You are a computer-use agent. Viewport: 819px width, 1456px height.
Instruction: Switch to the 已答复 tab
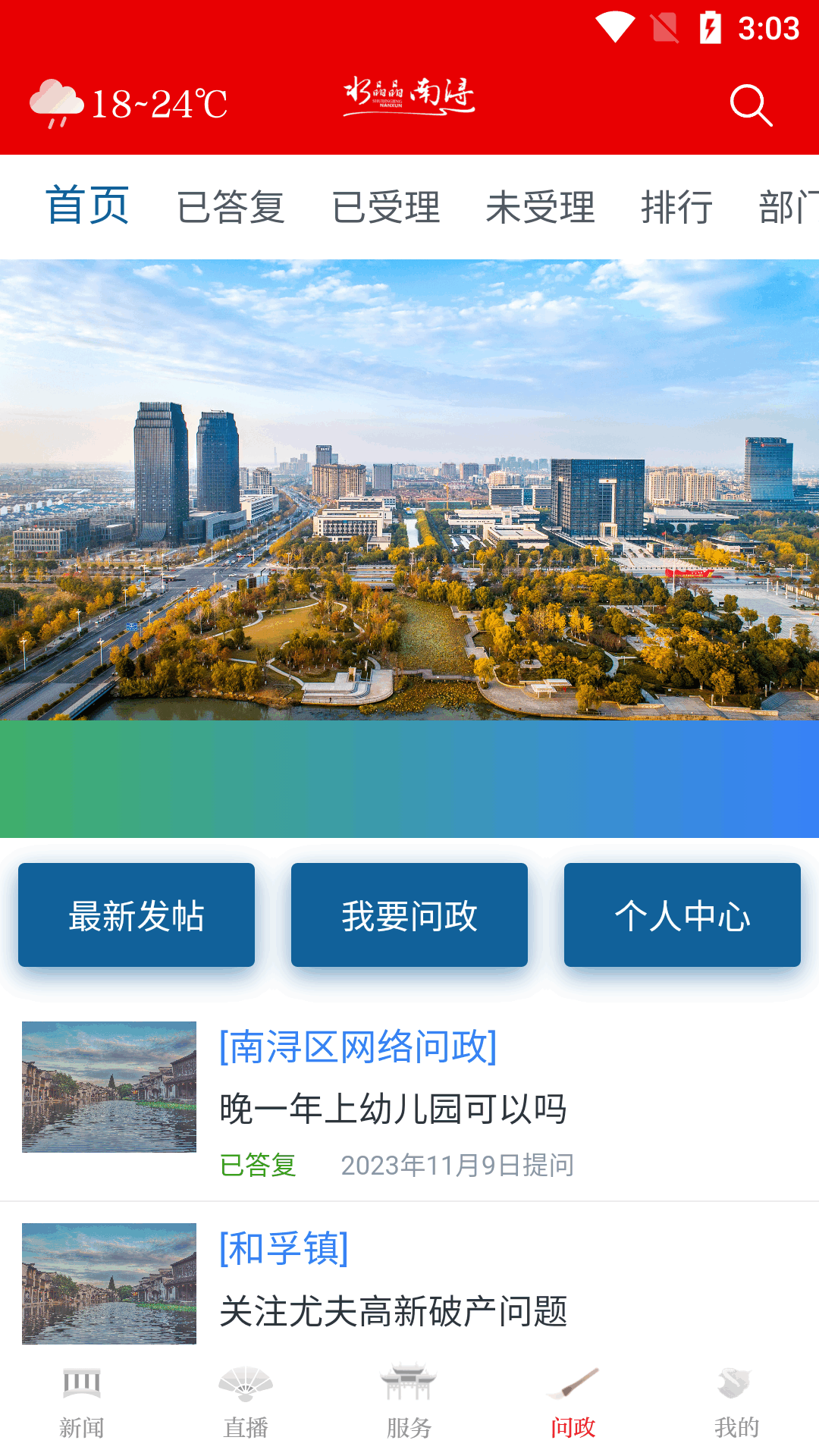[x=231, y=207]
